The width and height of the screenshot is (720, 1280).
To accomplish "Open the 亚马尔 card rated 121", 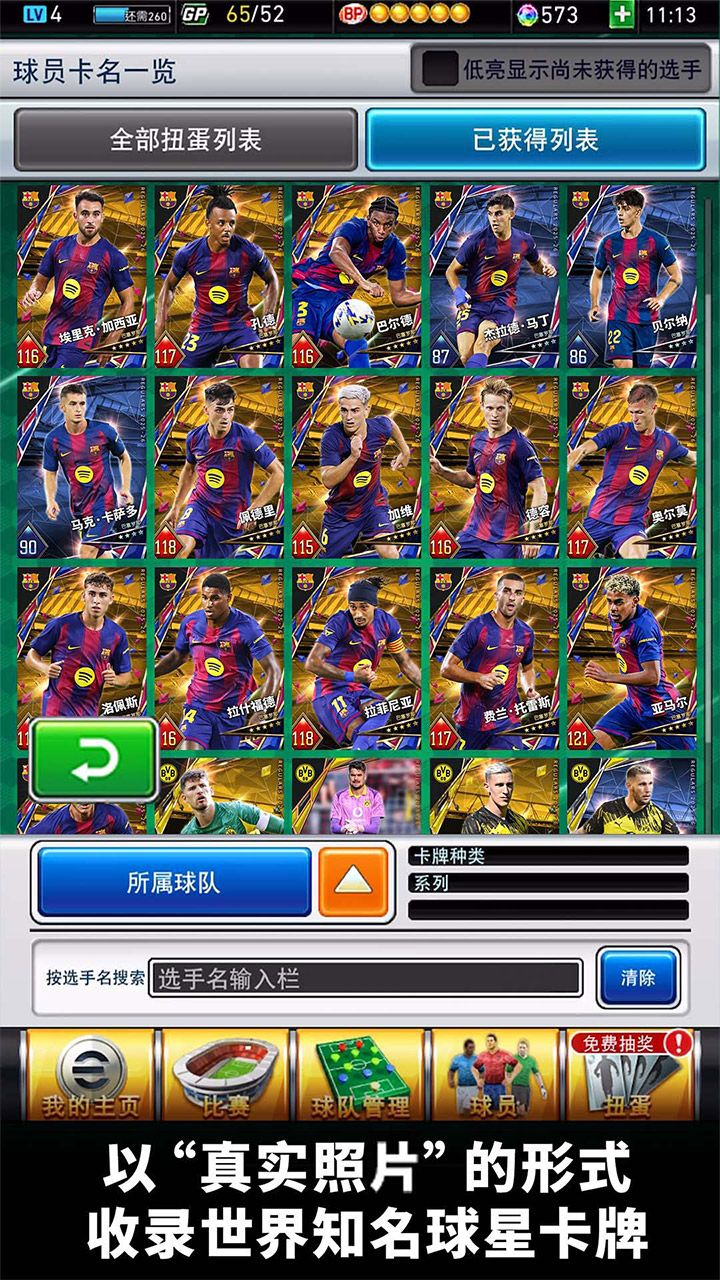I will point(631,658).
